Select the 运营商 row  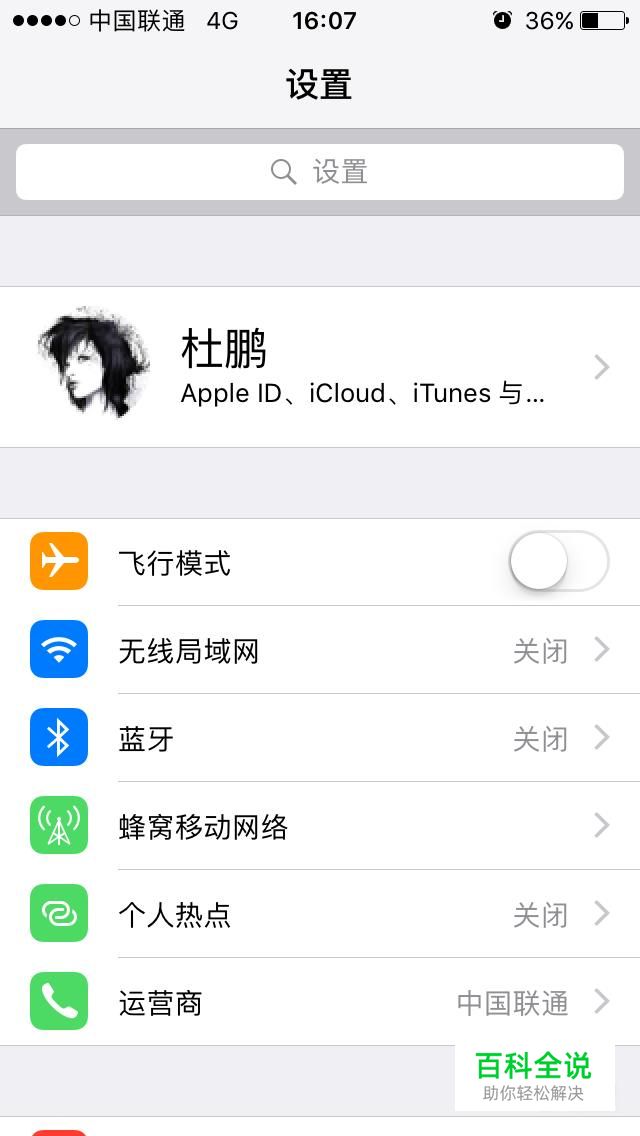point(320,1002)
